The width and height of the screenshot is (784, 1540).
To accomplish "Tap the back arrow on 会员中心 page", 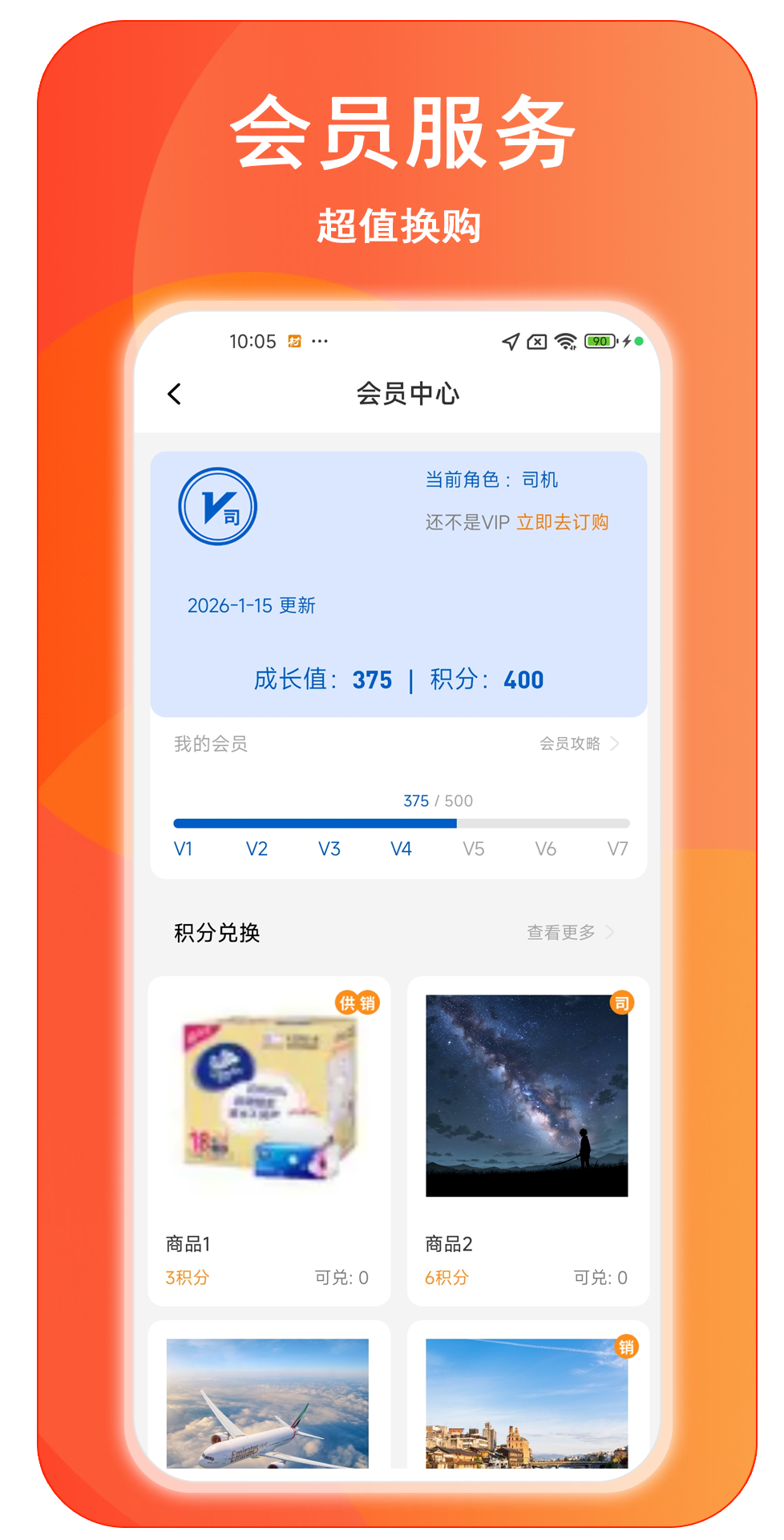I will pos(175,394).
